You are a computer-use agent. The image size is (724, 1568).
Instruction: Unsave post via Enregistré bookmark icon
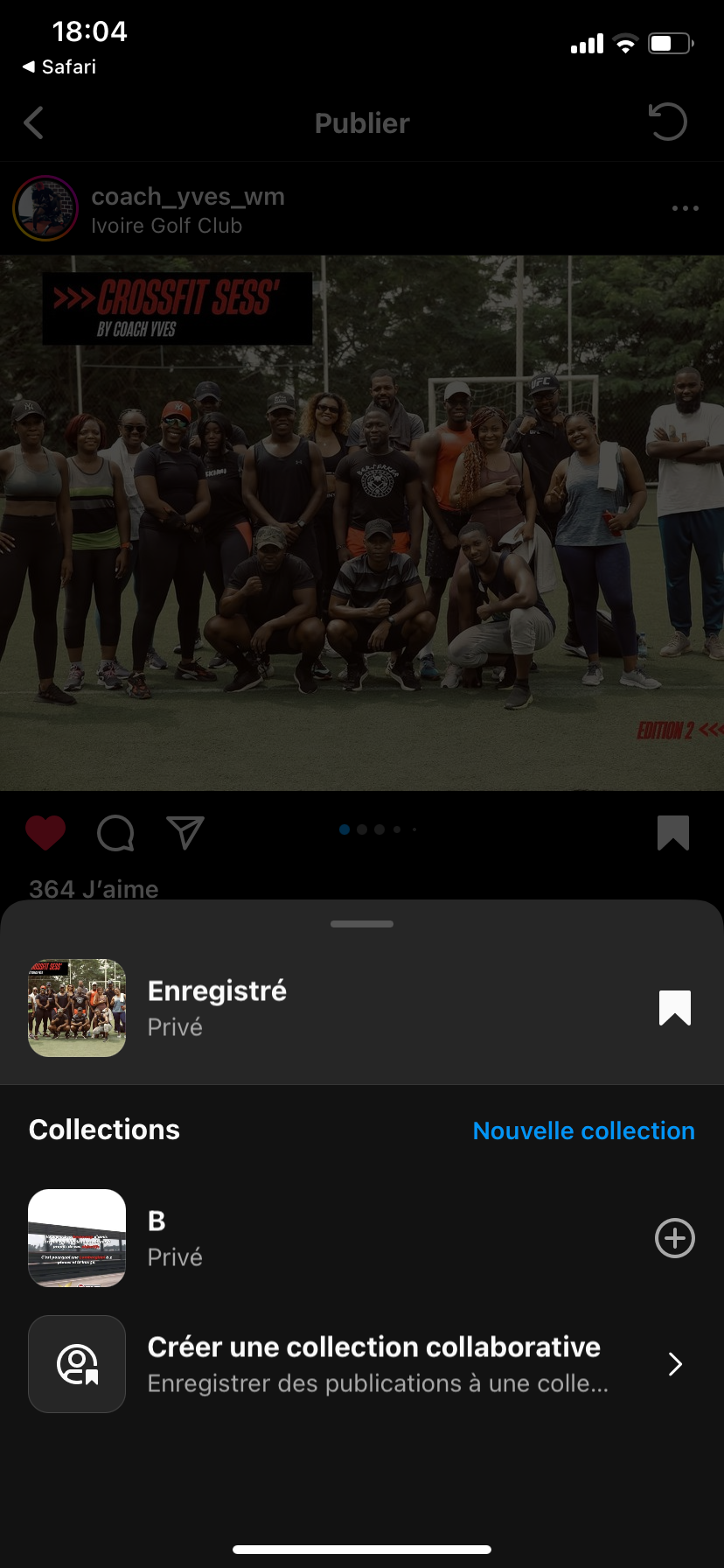674,1008
